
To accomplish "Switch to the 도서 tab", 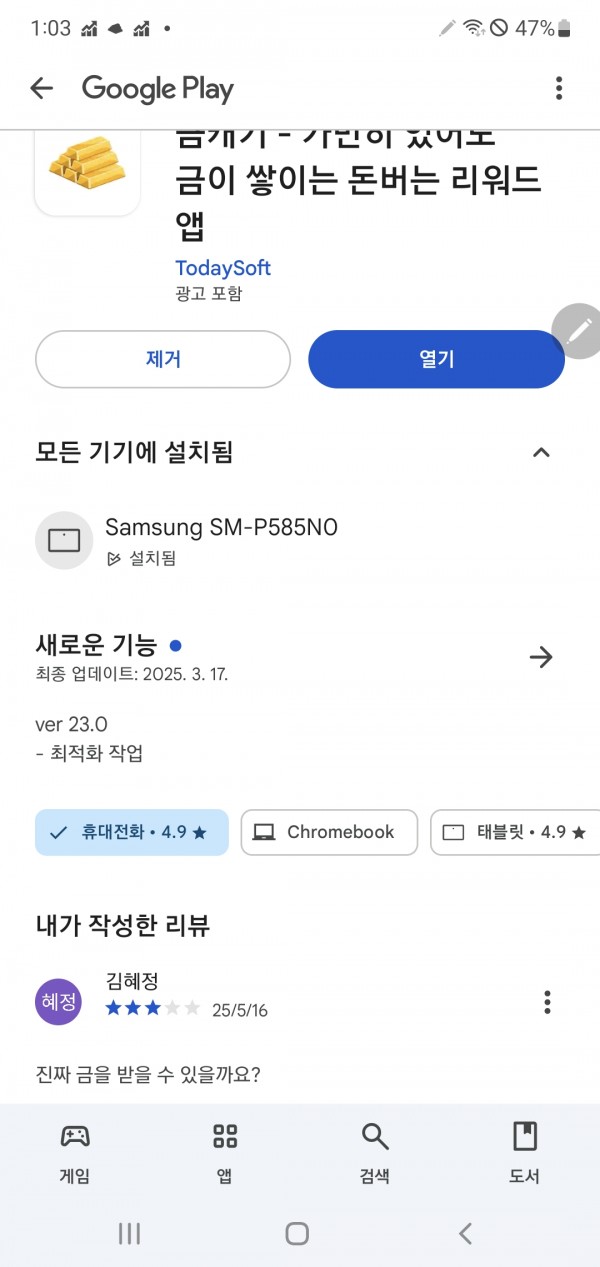I will coord(524,1153).
